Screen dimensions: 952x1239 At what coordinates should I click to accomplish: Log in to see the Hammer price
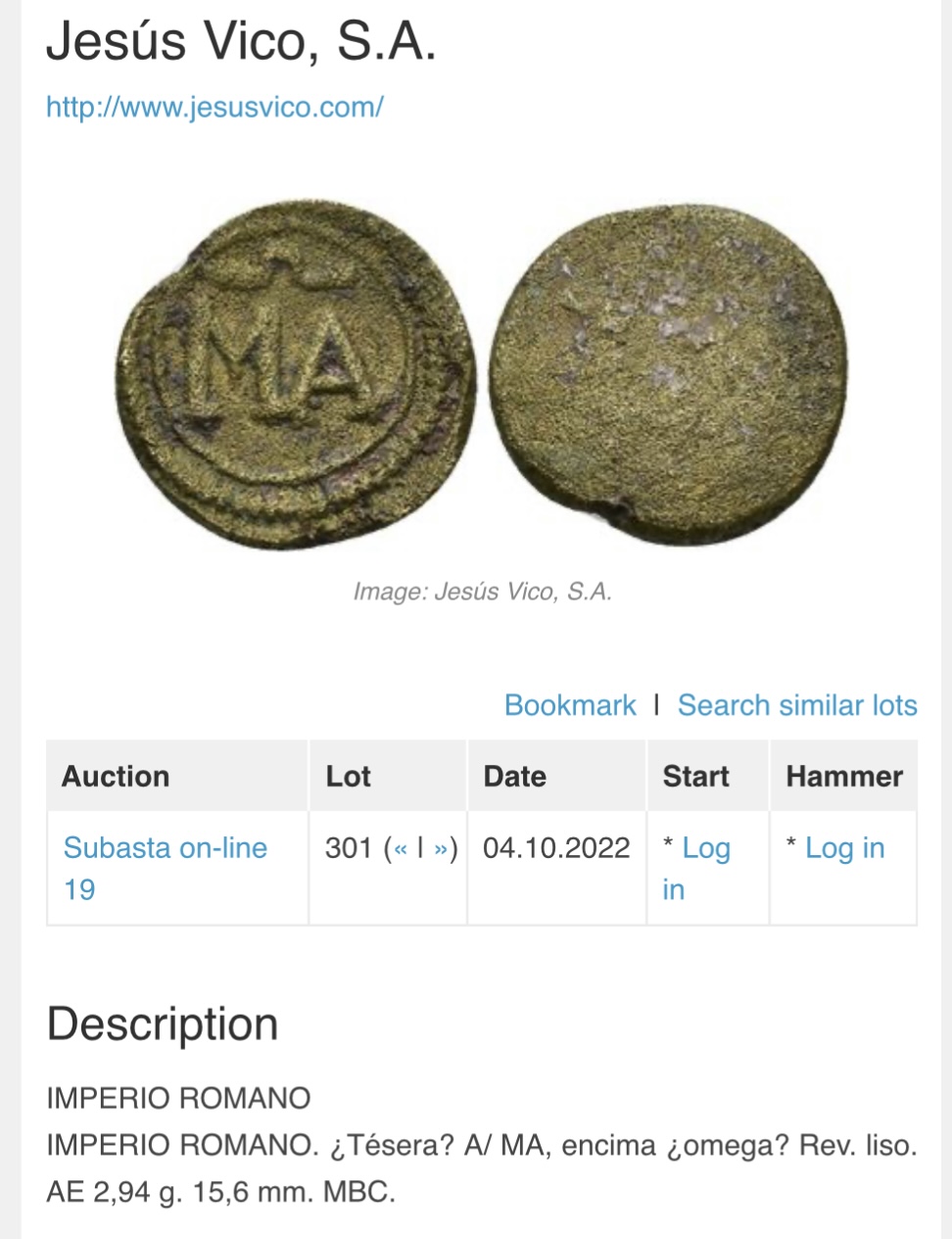tap(844, 848)
